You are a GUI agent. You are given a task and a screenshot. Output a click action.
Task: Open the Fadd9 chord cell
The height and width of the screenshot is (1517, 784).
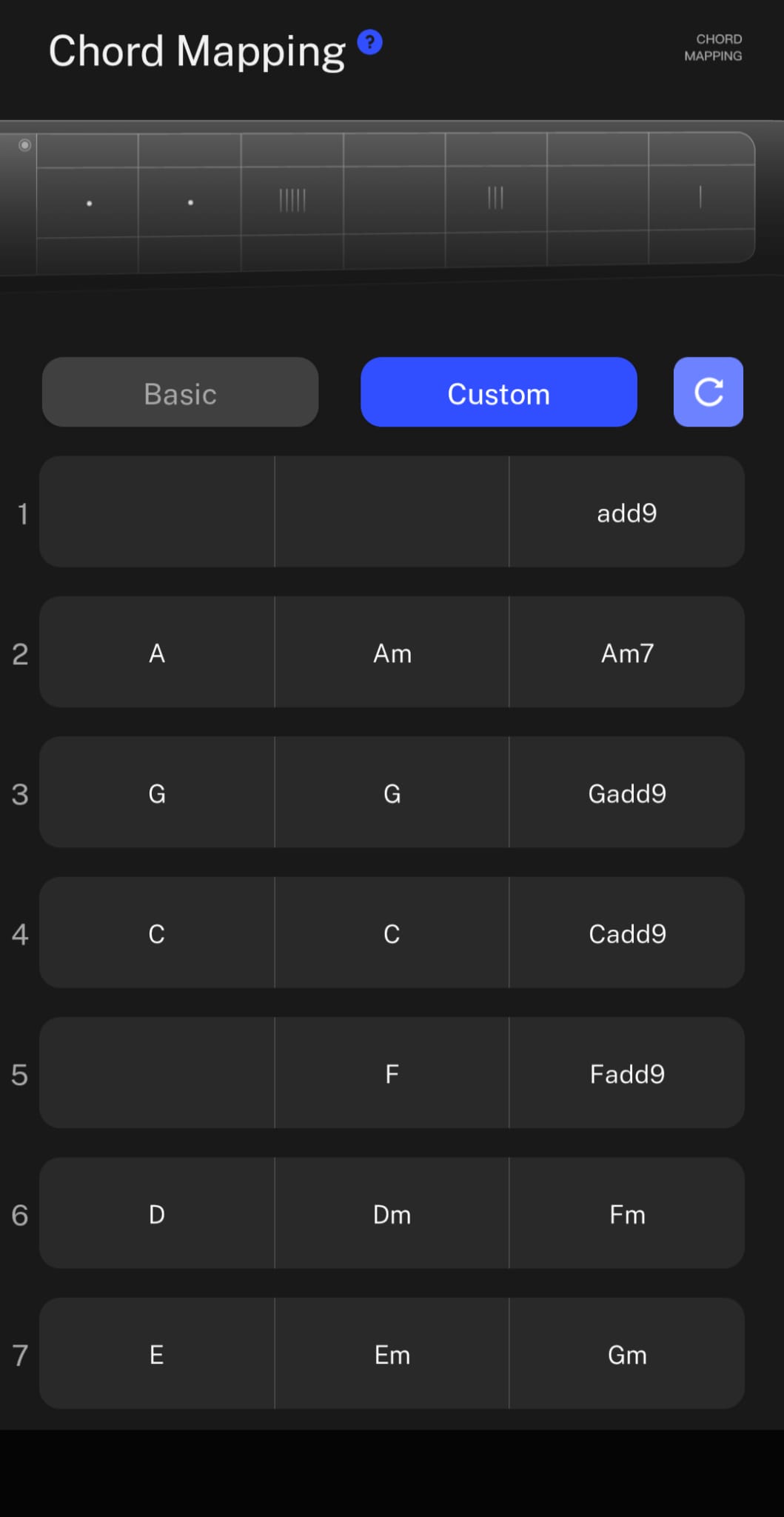click(627, 1073)
